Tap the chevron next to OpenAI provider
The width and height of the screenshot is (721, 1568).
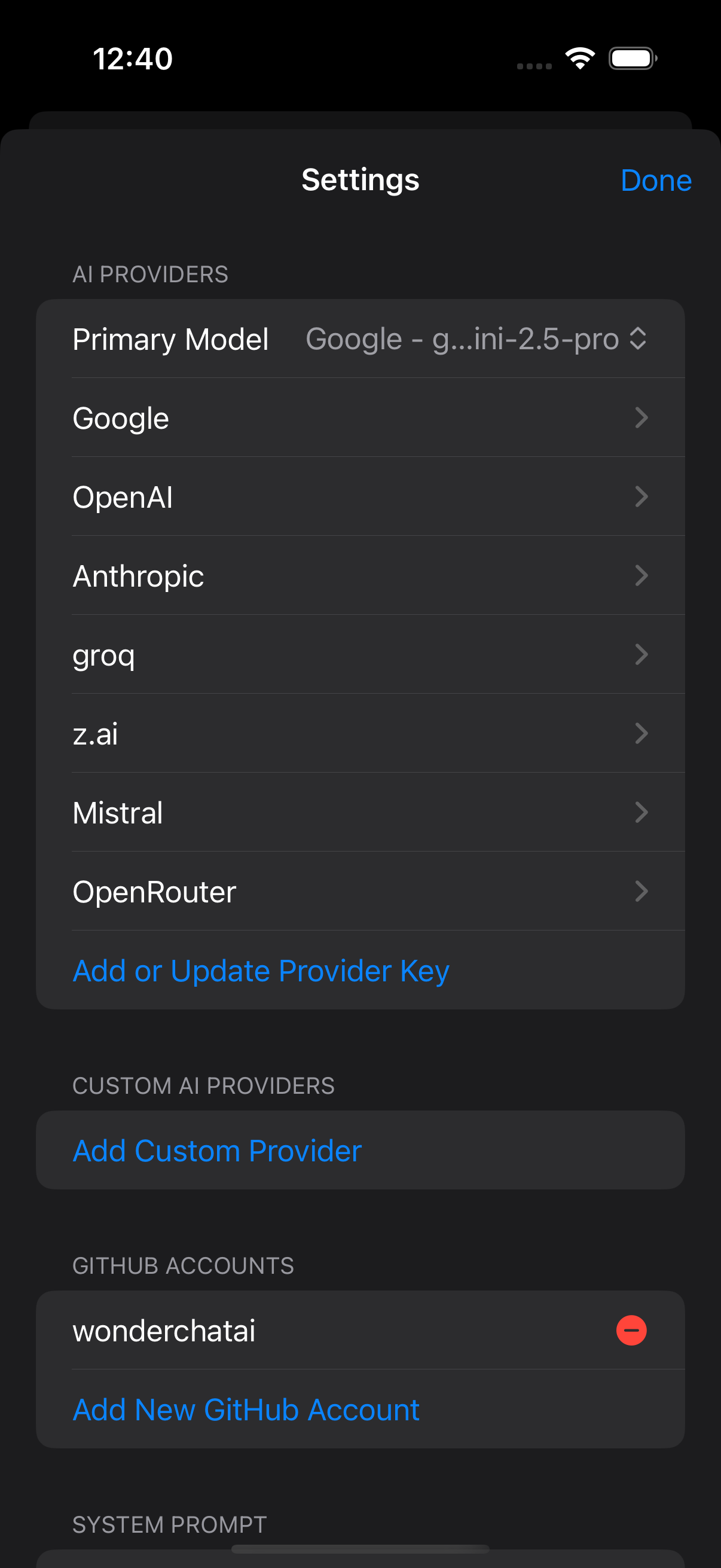pos(642,497)
